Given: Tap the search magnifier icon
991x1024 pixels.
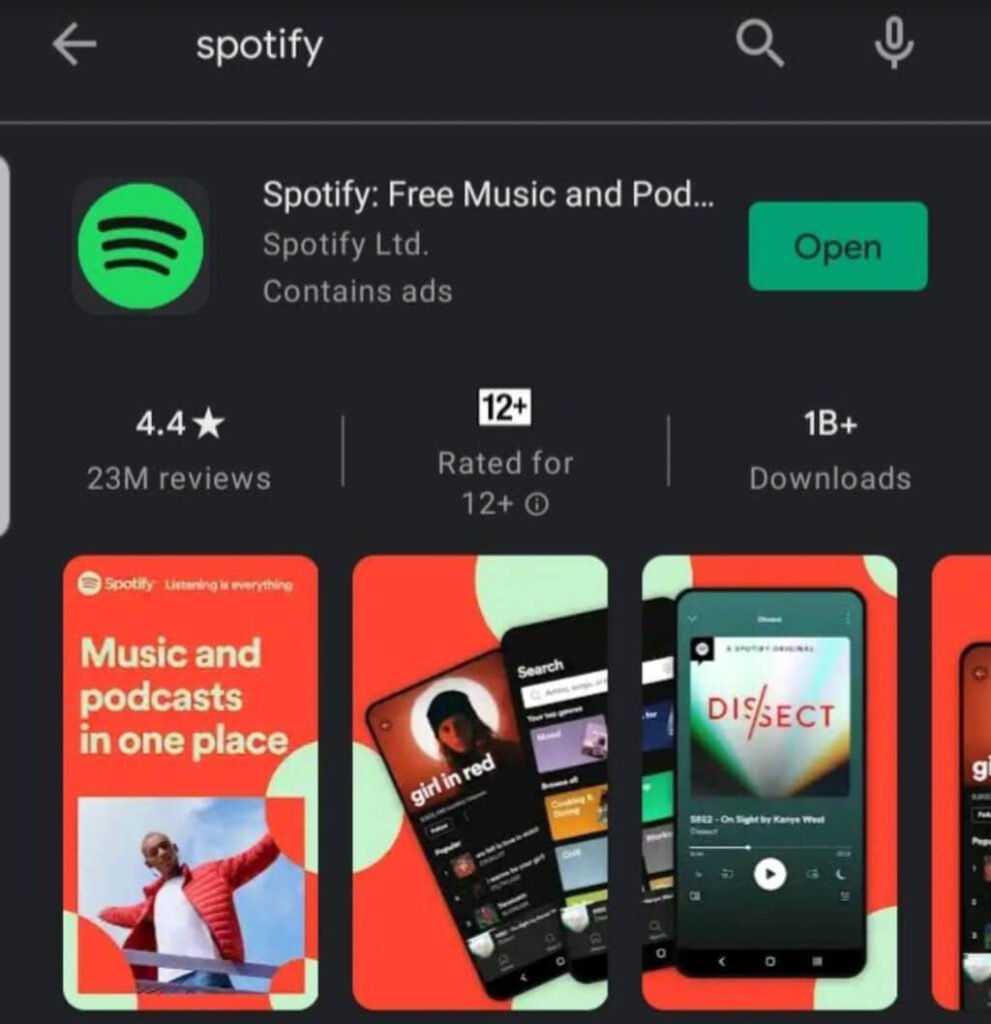Looking at the screenshot, I should tap(758, 45).
